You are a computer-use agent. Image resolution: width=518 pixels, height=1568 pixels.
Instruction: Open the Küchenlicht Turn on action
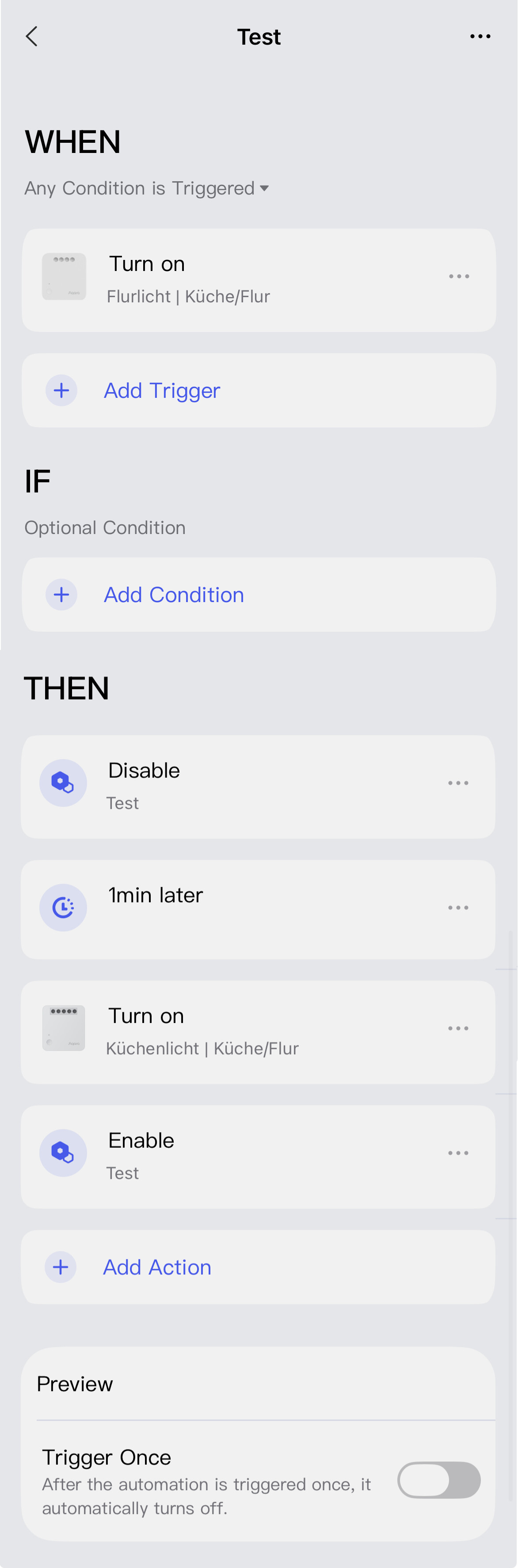coord(244,1032)
